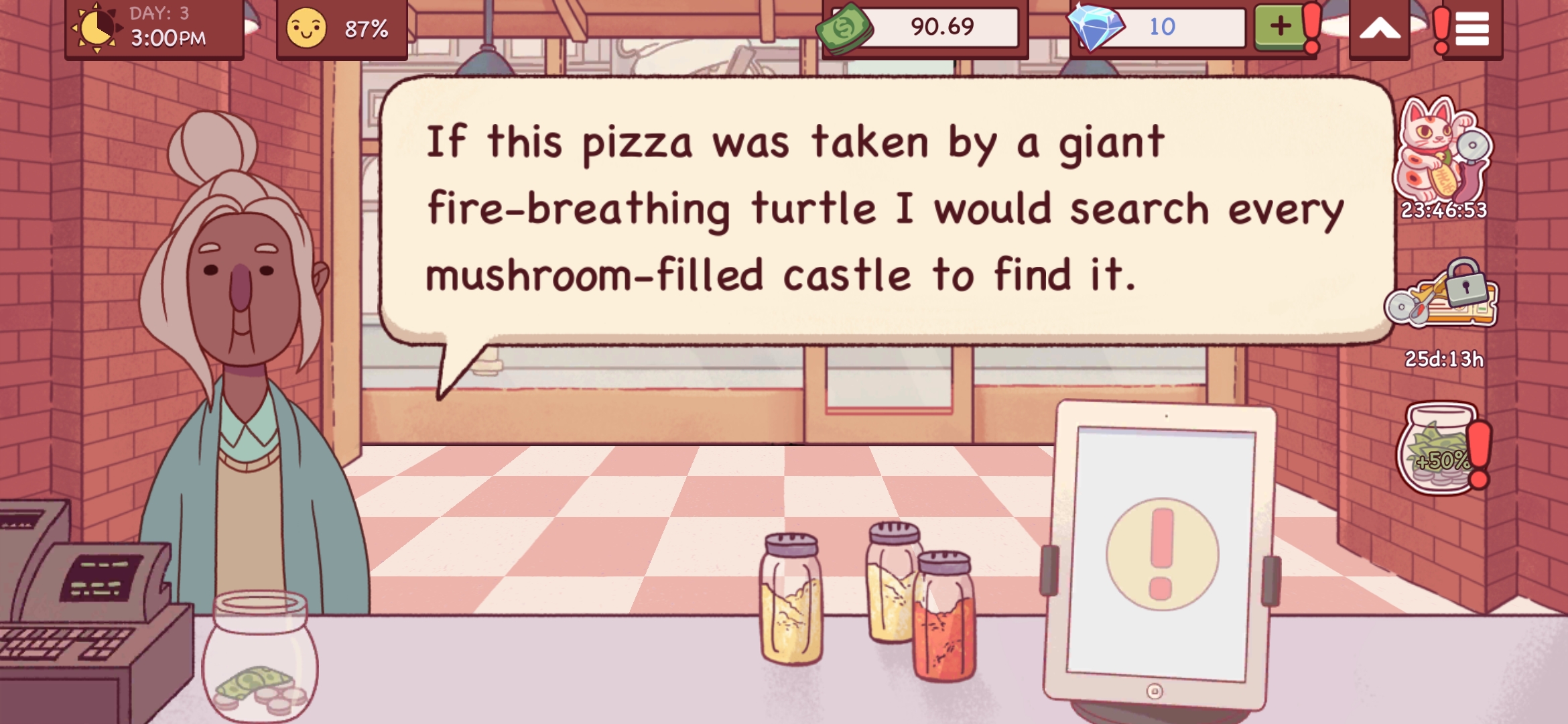Open the +50% tip jar bonus
The width and height of the screenshot is (1568, 724).
tap(1441, 449)
